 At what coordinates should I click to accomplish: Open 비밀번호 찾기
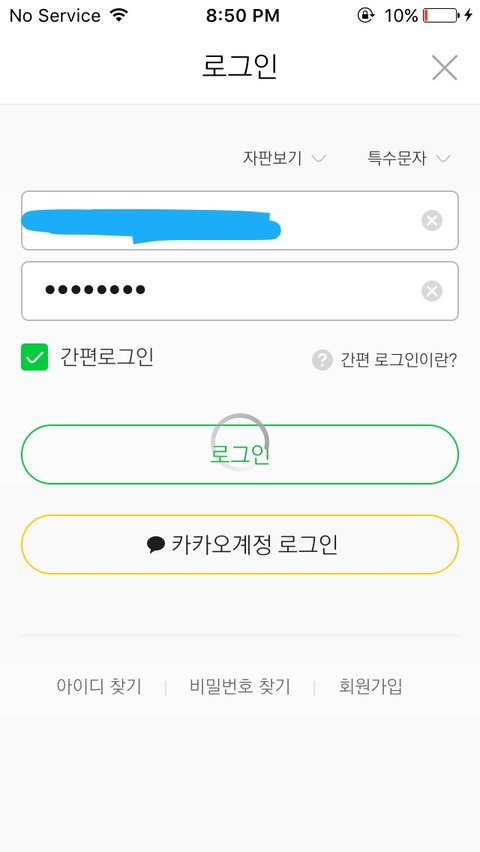240,687
